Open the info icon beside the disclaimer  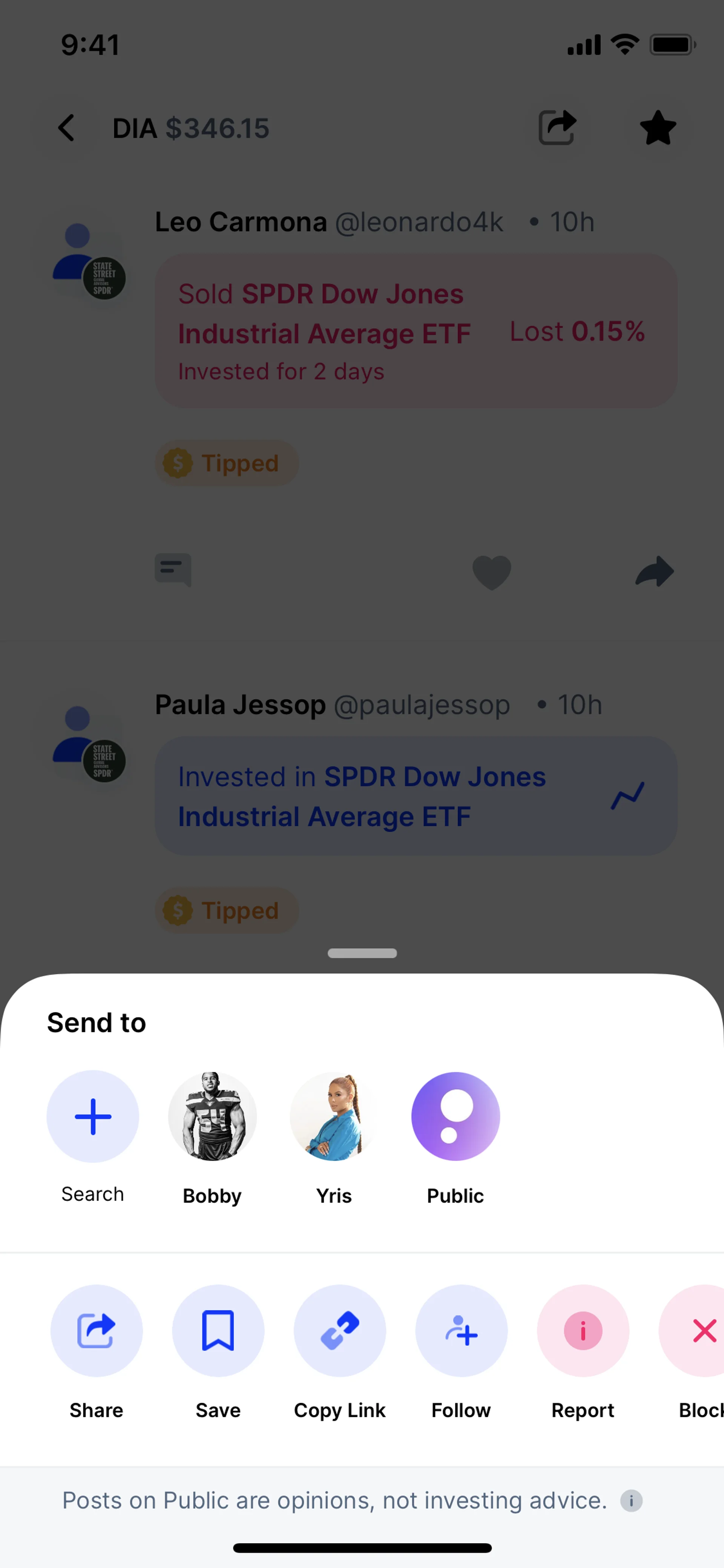tap(631, 1501)
